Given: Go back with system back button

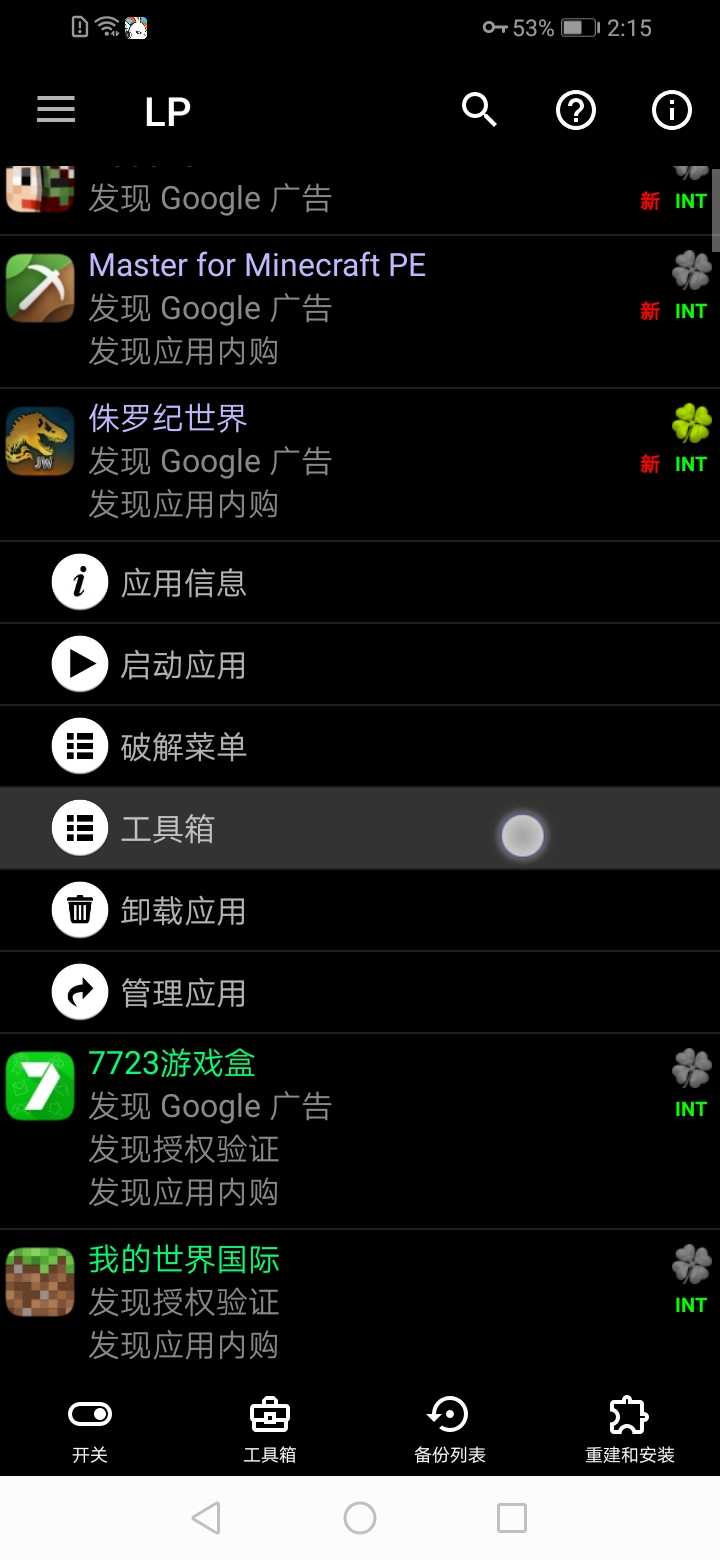Looking at the screenshot, I should 206,1518.
